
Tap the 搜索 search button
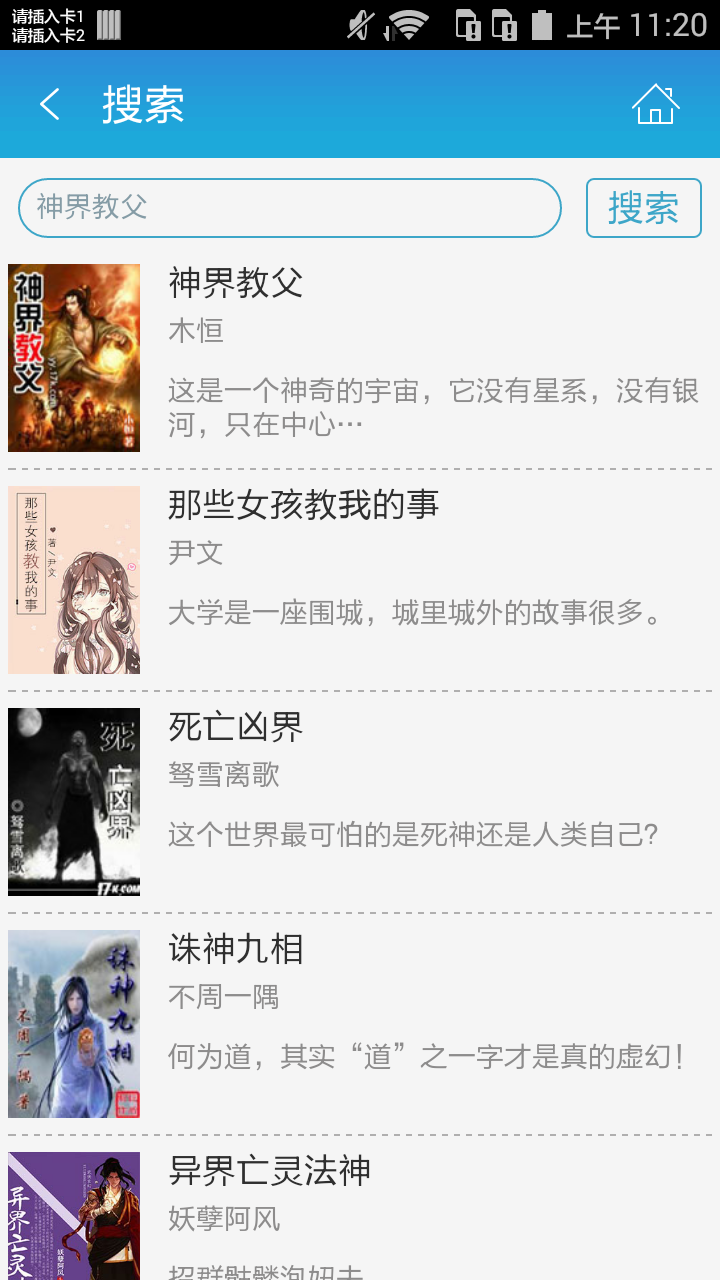(x=644, y=208)
